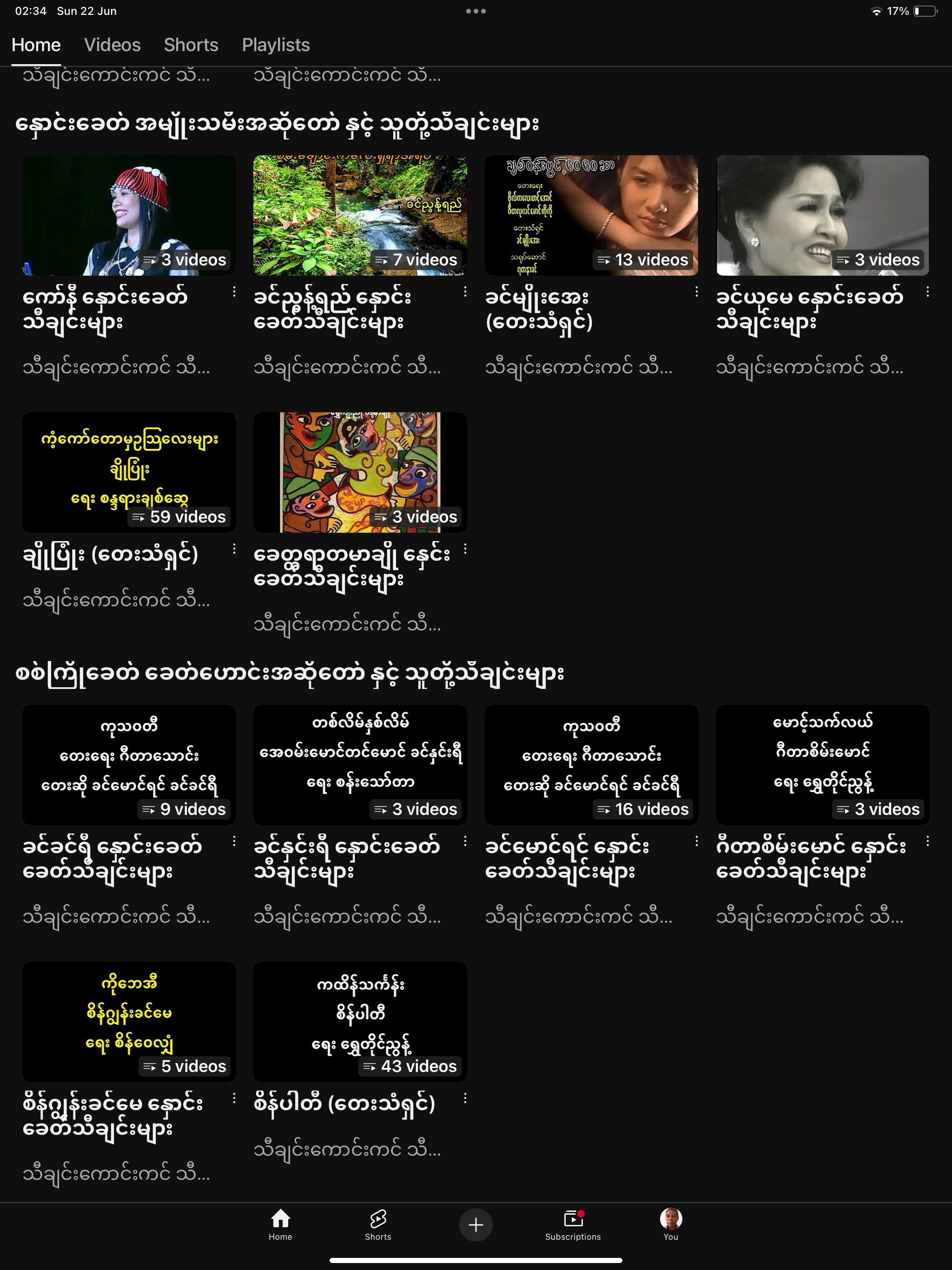Open the three-dot menu at top
Viewport: 952px width, 1270px height.
tap(476, 11)
